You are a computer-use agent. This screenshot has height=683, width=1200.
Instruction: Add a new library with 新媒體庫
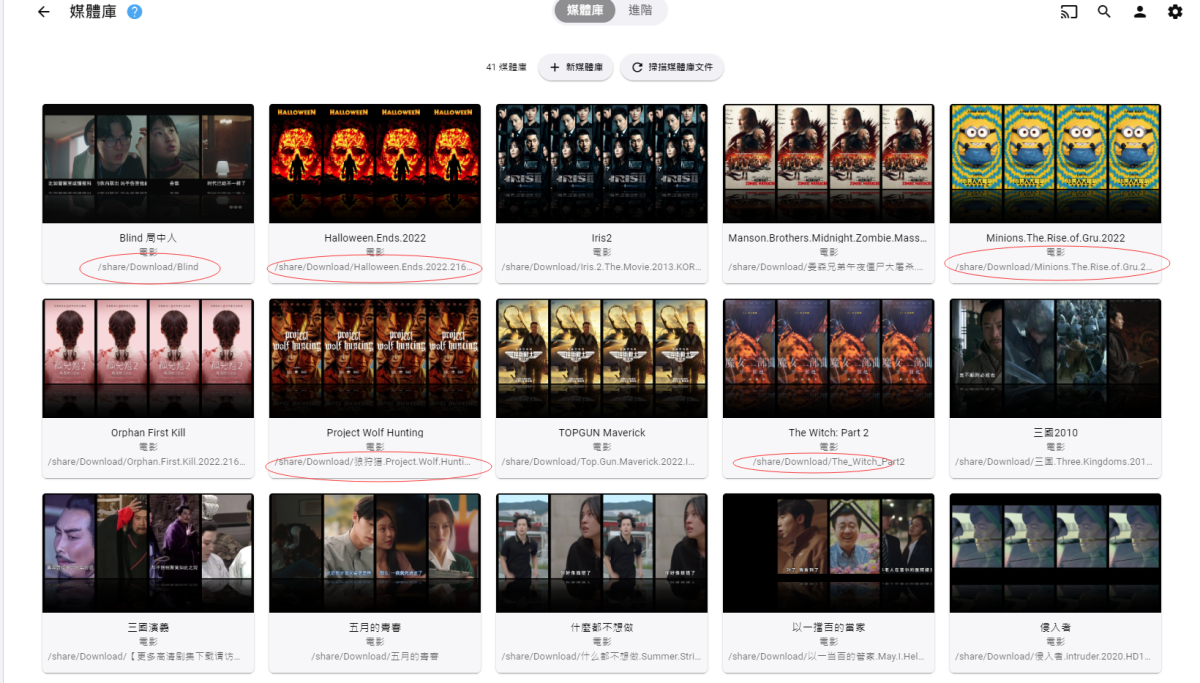tap(576, 67)
